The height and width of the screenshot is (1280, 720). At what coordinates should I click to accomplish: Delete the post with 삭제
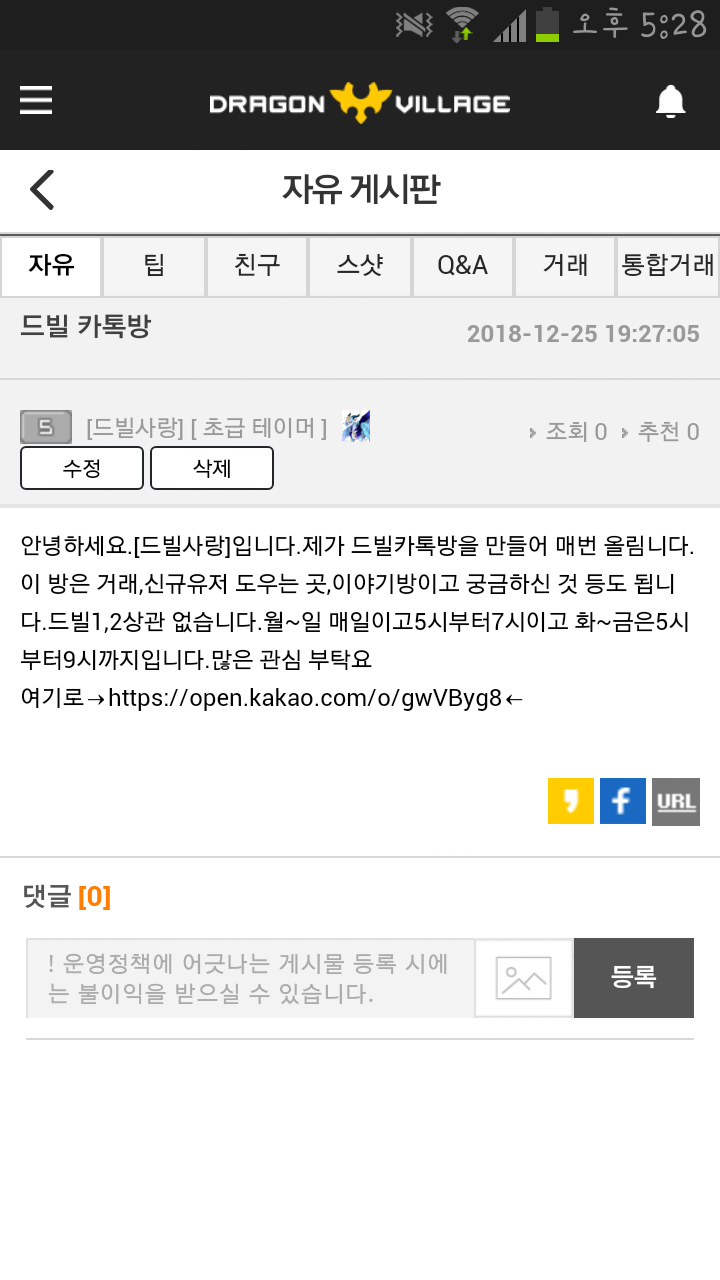(x=212, y=468)
